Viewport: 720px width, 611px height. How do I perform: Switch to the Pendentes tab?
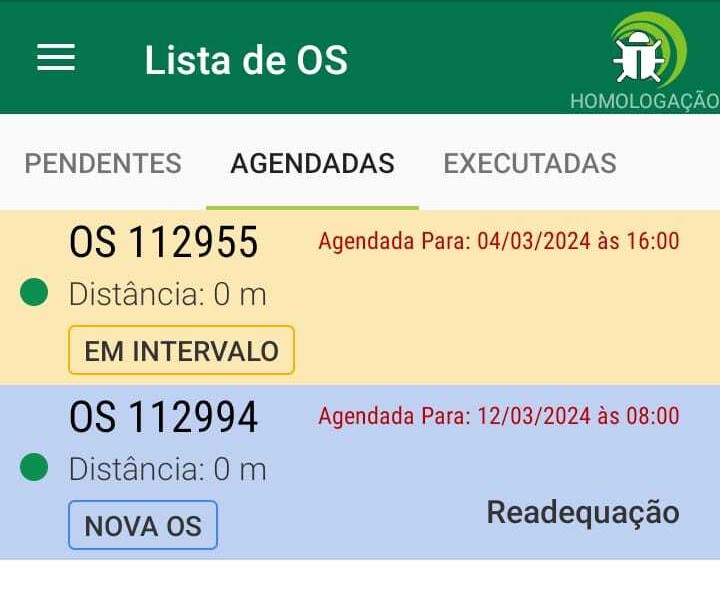point(103,163)
